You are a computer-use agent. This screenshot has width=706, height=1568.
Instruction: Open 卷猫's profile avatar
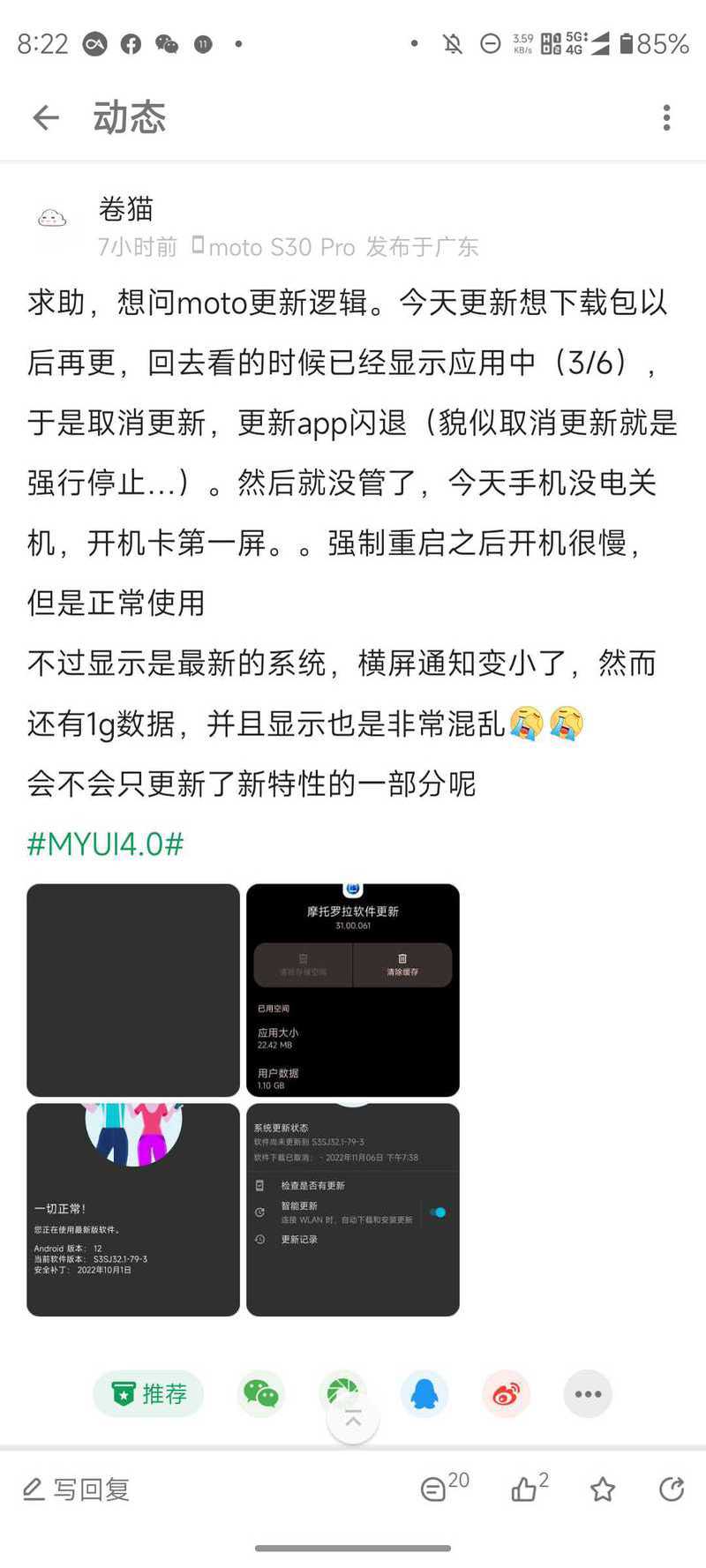(52, 218)
